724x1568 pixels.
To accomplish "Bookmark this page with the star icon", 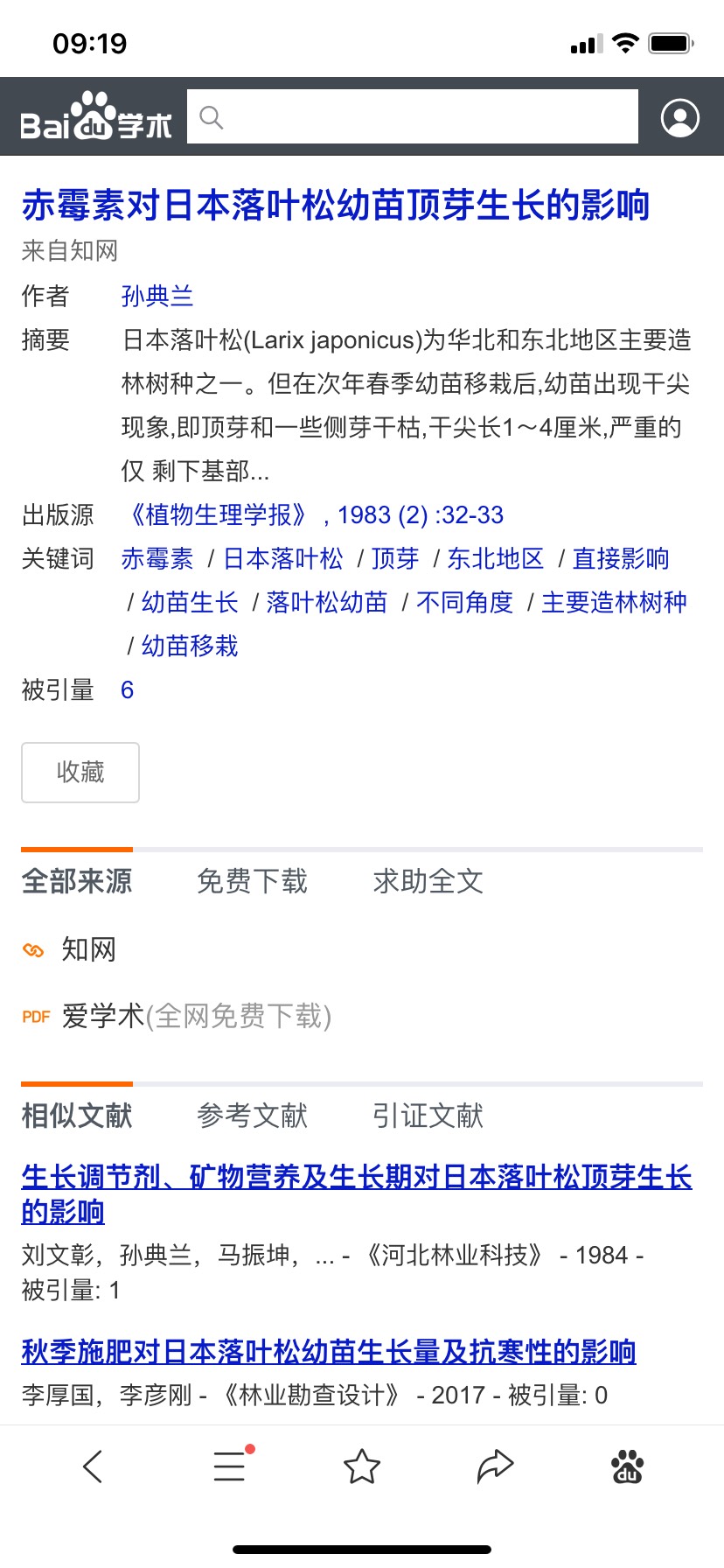I will click(x=362, y=1466).
